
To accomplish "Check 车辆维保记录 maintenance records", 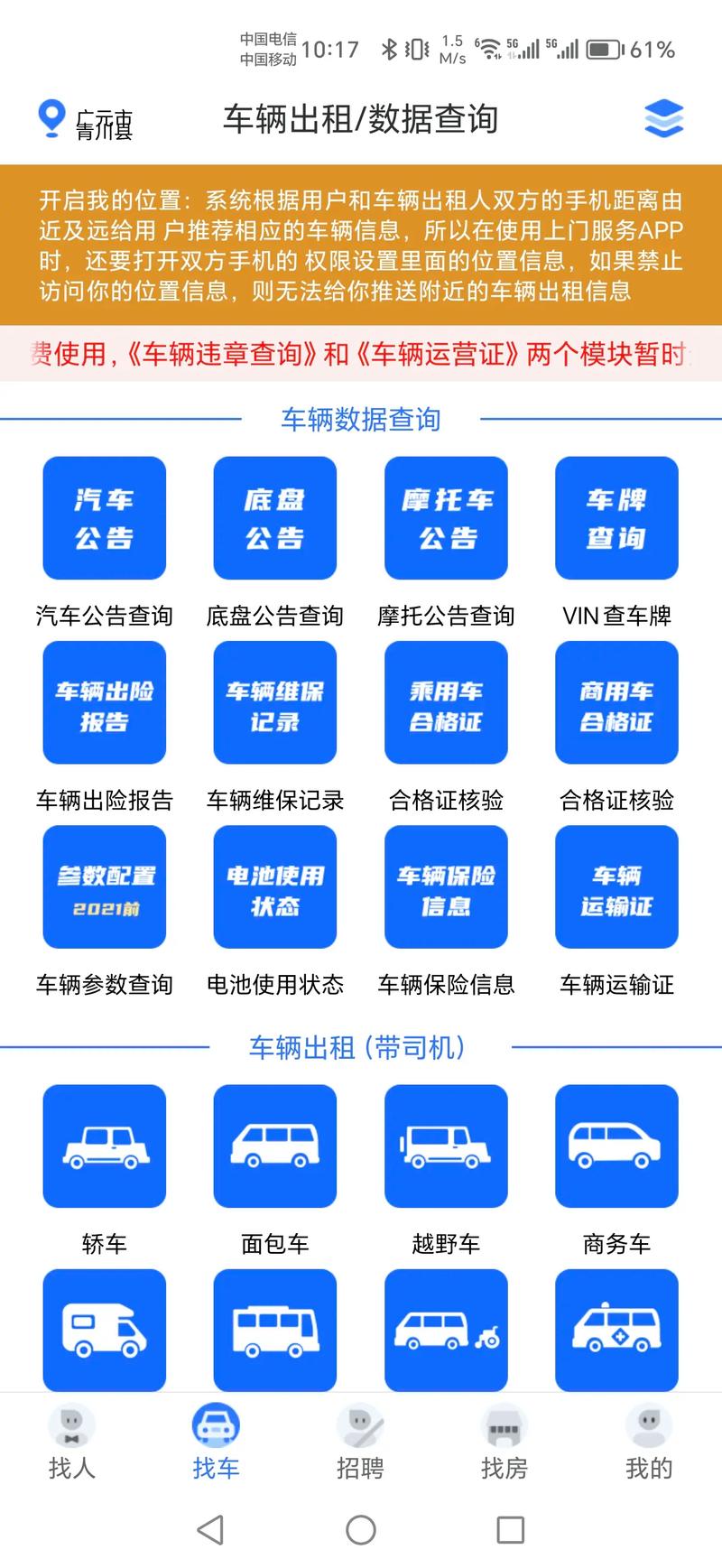I will pos(274,703).
